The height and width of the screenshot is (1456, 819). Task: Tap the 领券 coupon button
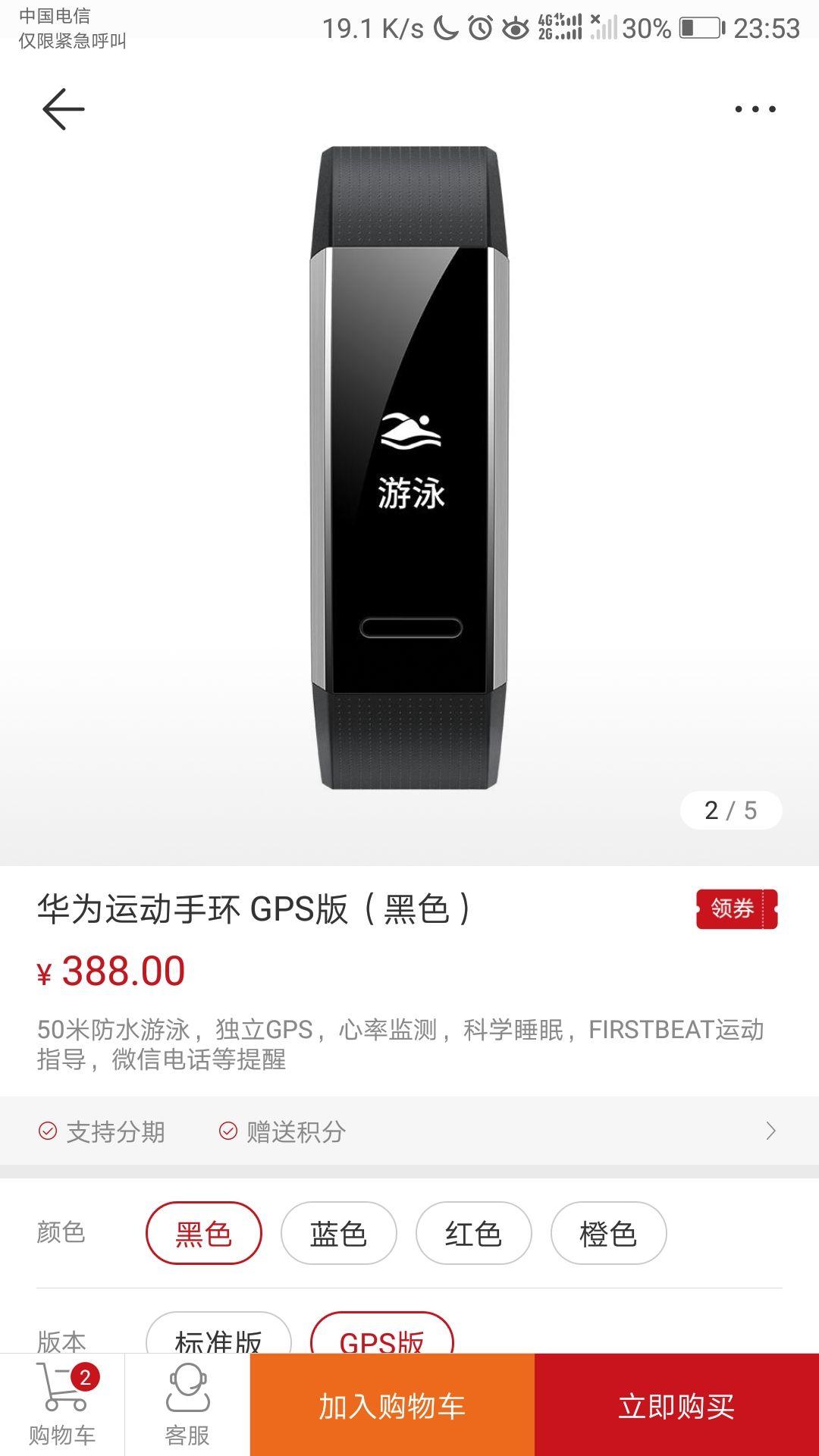click(736, 908)
